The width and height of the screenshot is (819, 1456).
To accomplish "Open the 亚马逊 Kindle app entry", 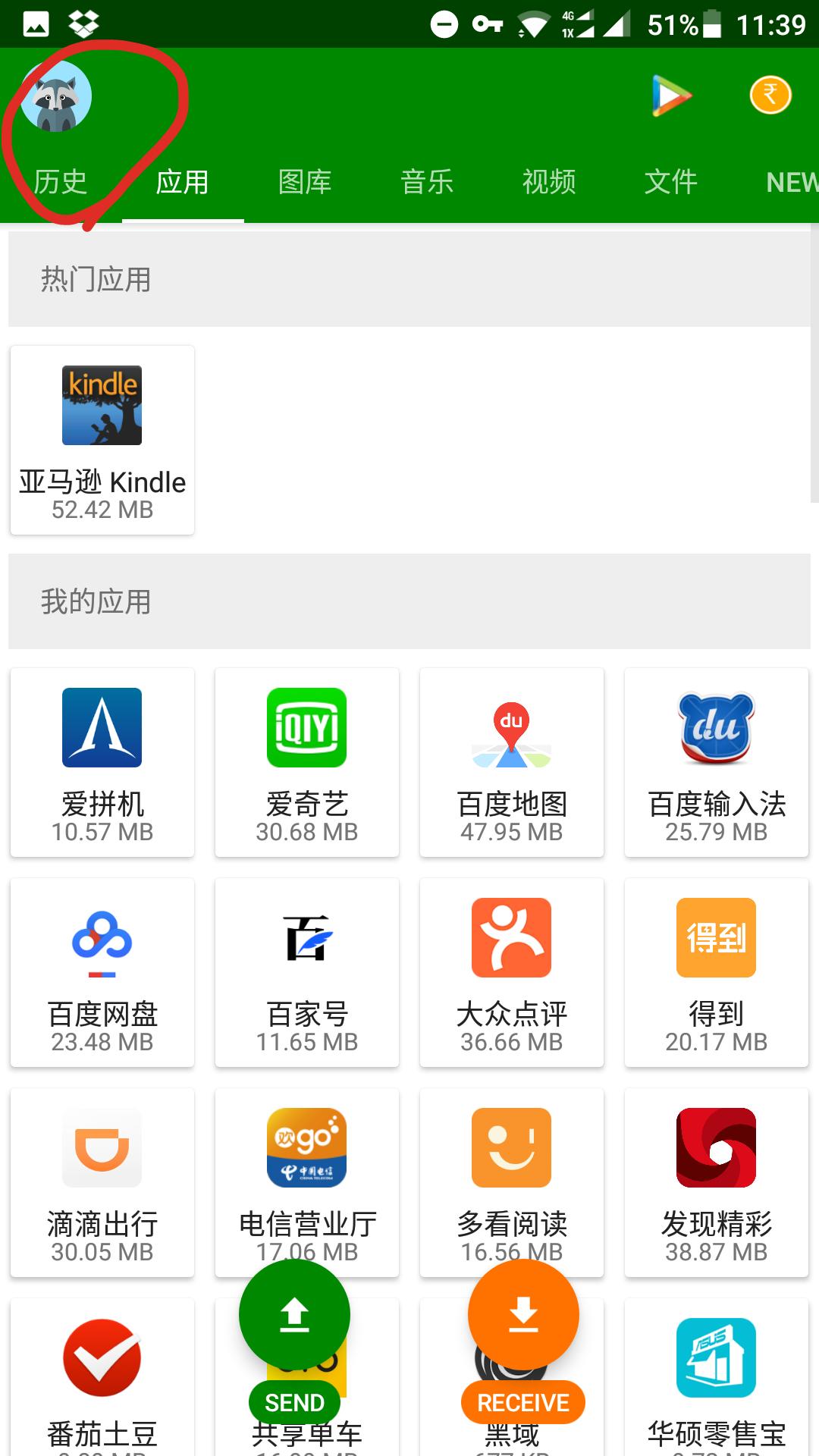I will [102, 432].
